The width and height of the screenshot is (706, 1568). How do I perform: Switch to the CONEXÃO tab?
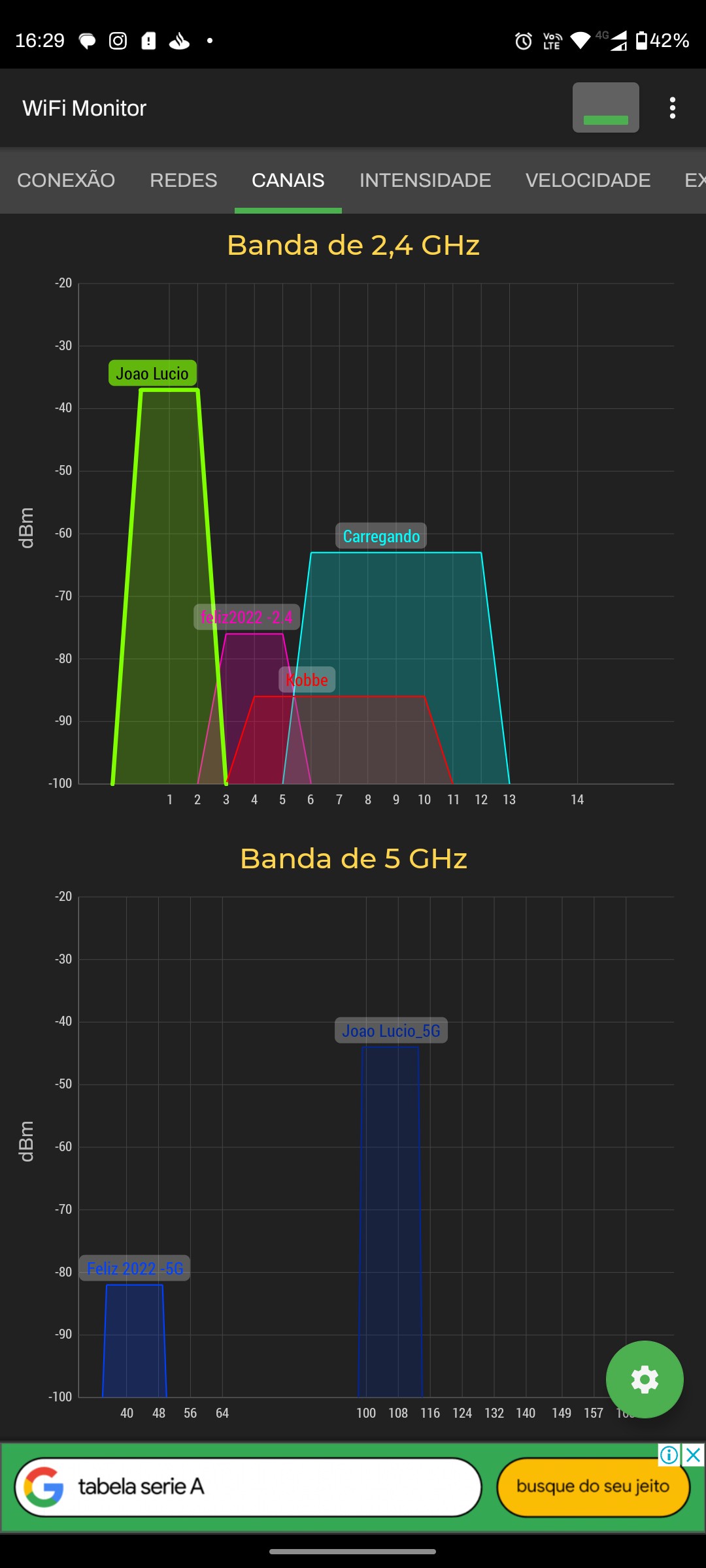click(x=66, y=180)
